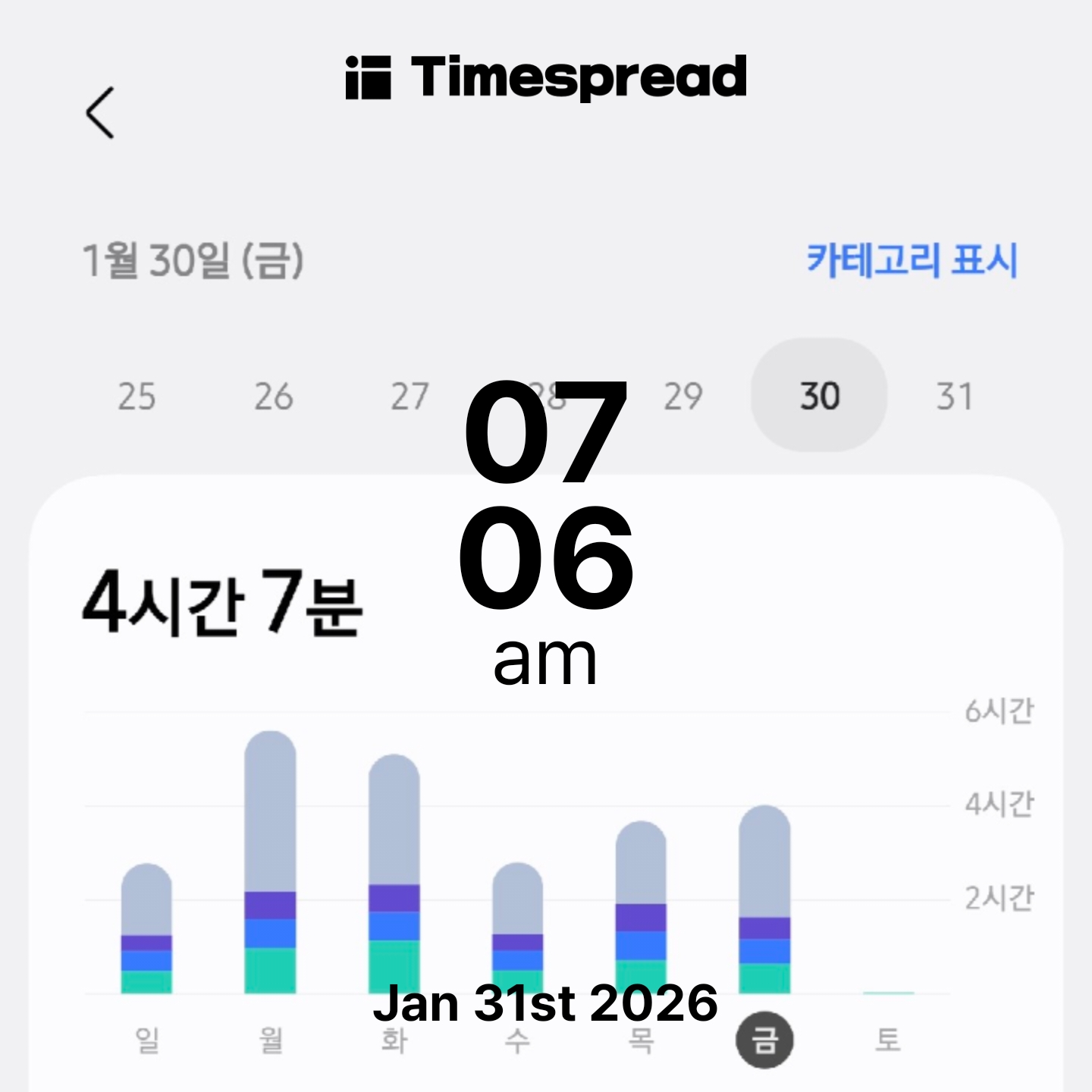Select the highlighted date 30
1092x1092 pixels.
(x=819, y=396)
